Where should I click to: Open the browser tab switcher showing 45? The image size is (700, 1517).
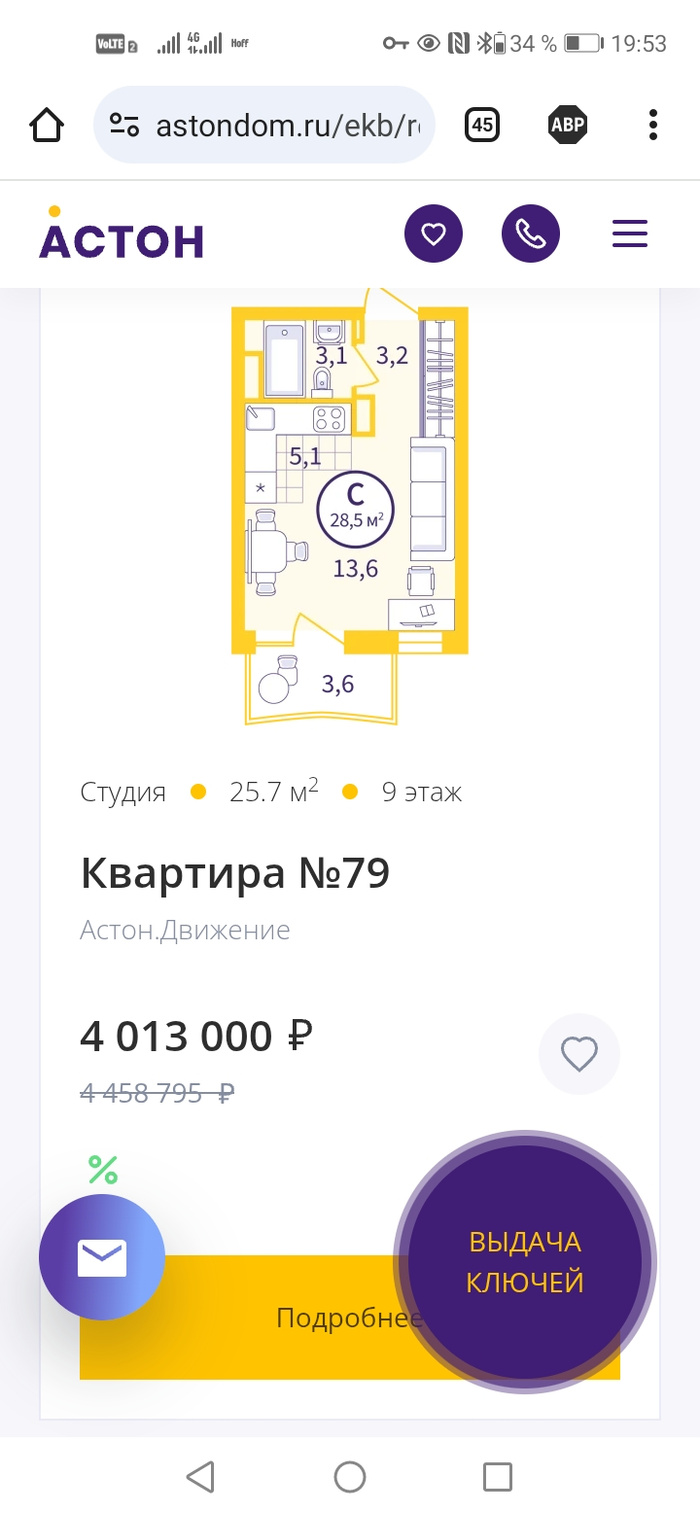point(482,125)
